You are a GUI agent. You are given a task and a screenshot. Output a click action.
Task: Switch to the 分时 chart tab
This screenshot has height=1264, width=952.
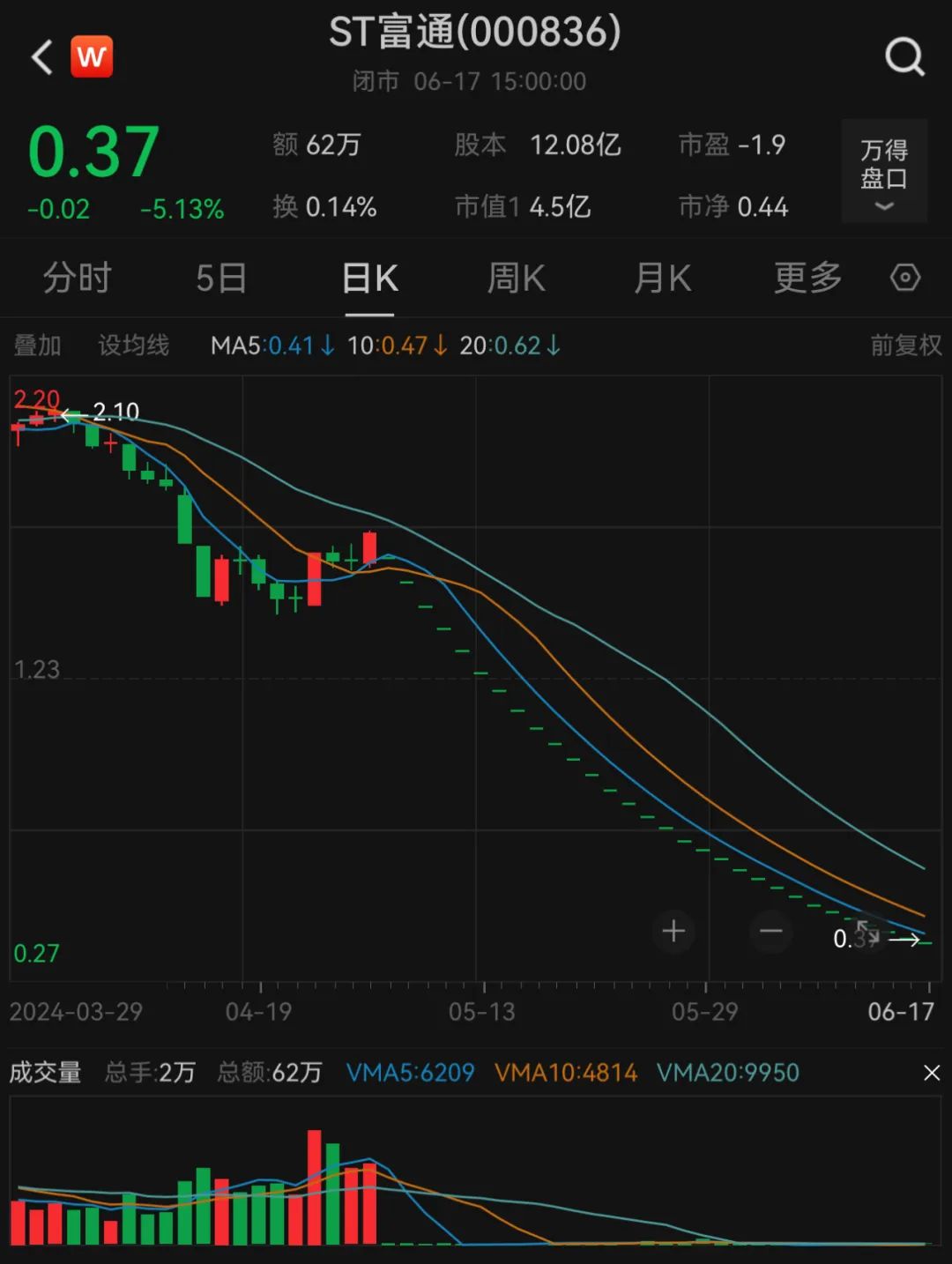click(x=78, y=279)
